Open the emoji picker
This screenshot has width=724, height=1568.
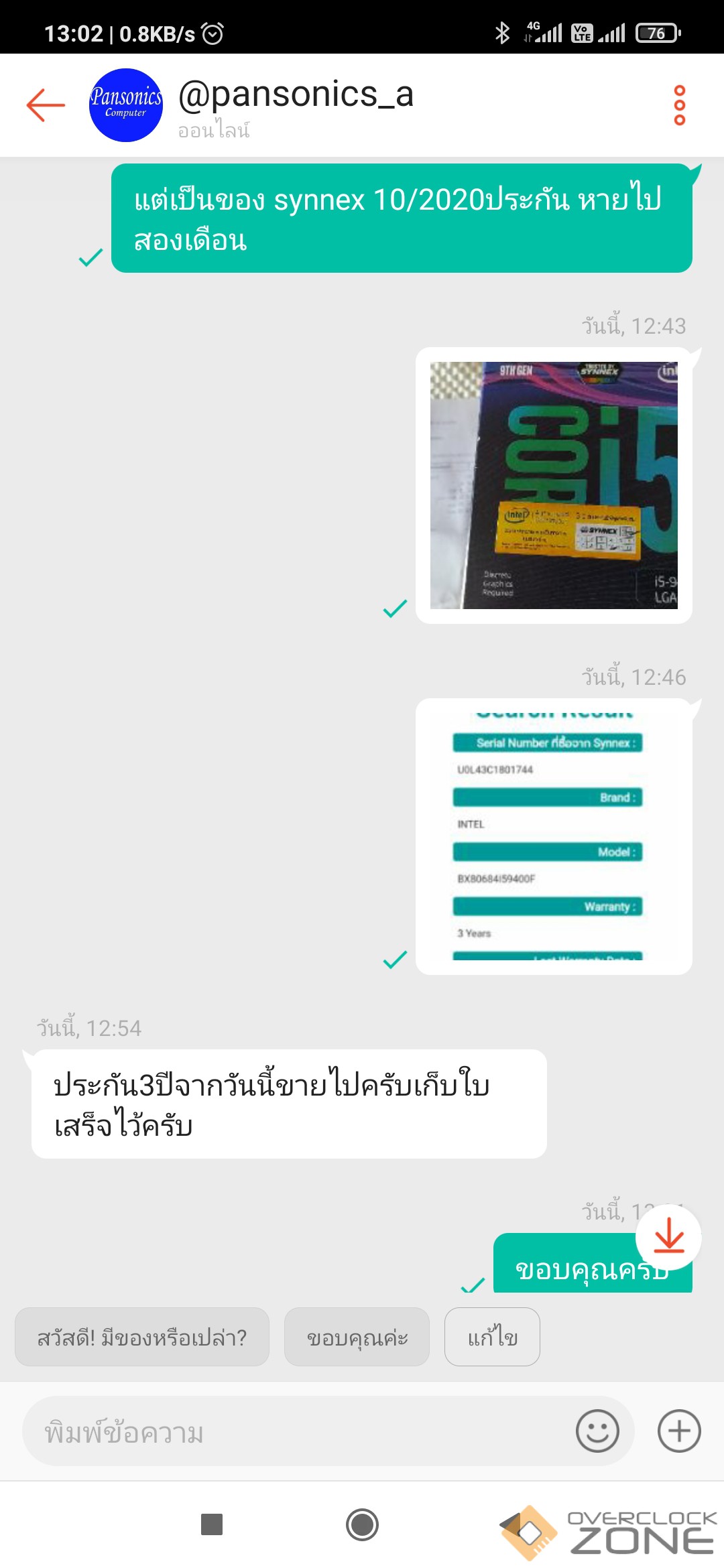(x=597, y=1431)
